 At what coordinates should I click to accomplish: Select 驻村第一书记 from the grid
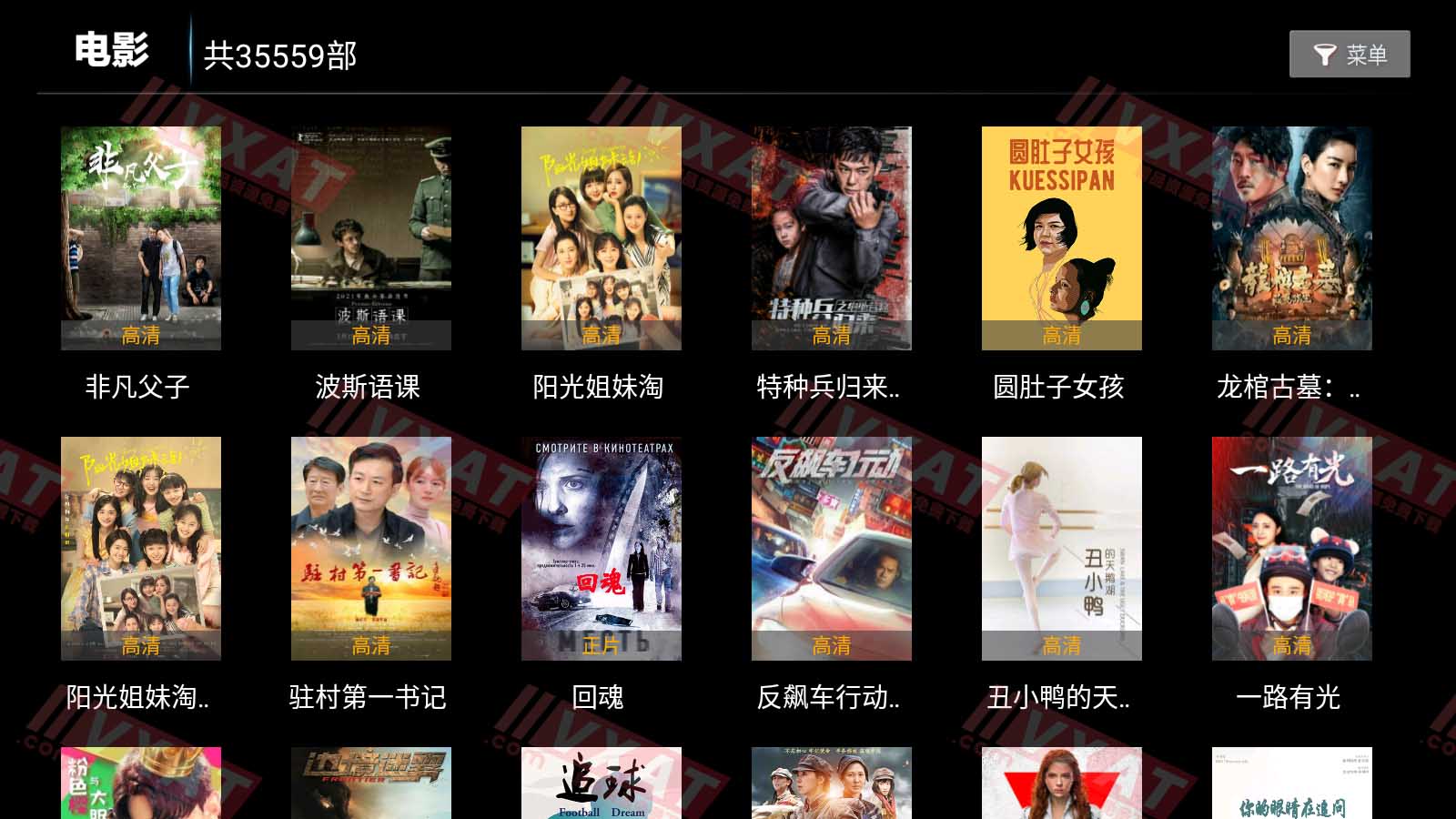click(x=370, y=549)
